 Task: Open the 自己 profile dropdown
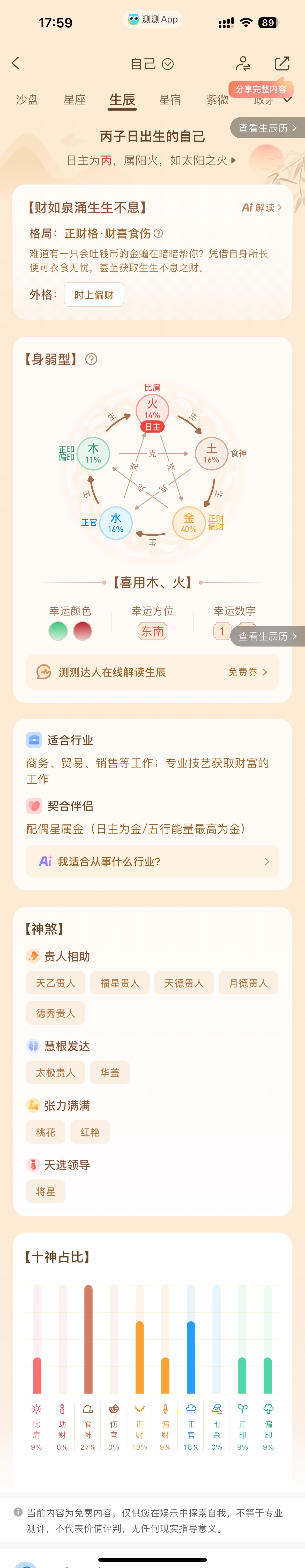click(152, 64)
